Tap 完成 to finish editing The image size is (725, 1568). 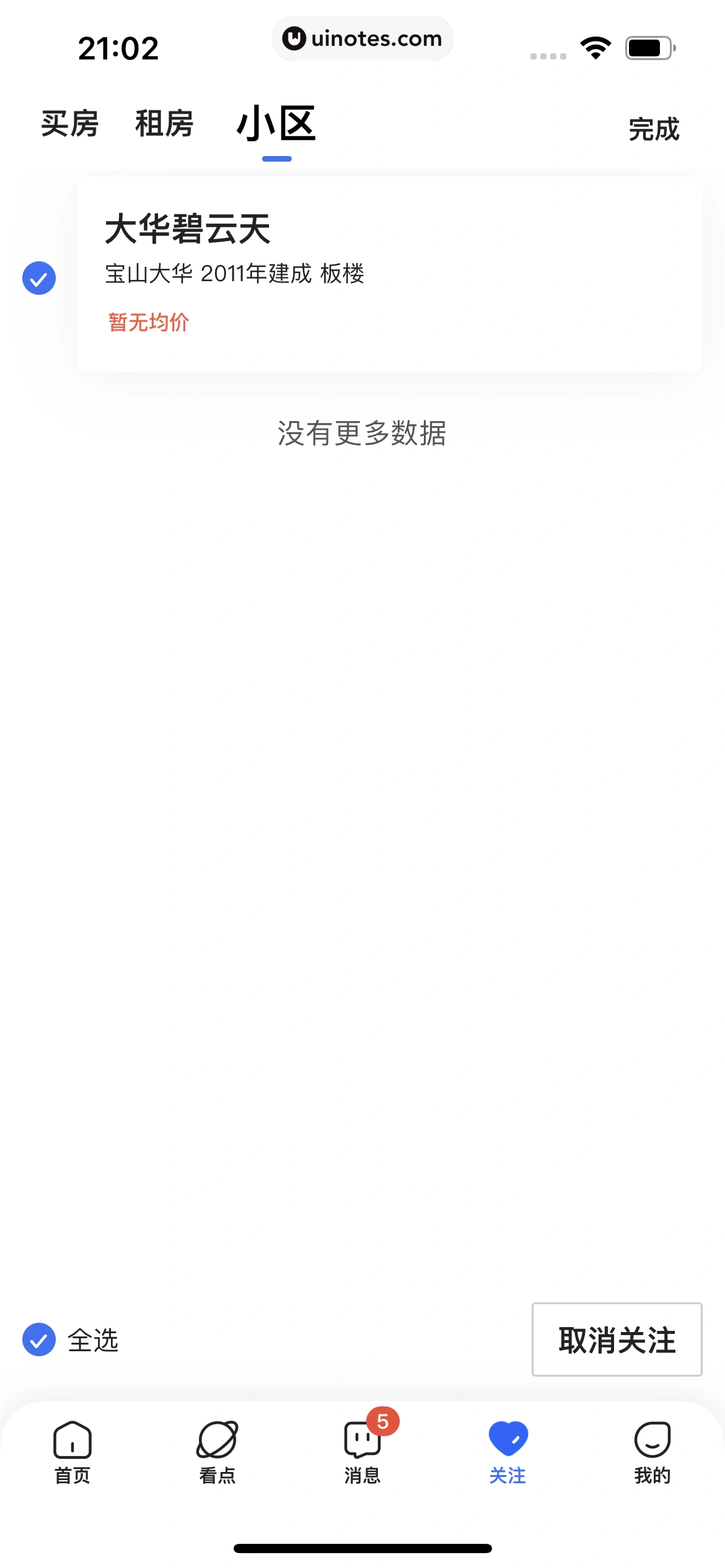point(654,129)
